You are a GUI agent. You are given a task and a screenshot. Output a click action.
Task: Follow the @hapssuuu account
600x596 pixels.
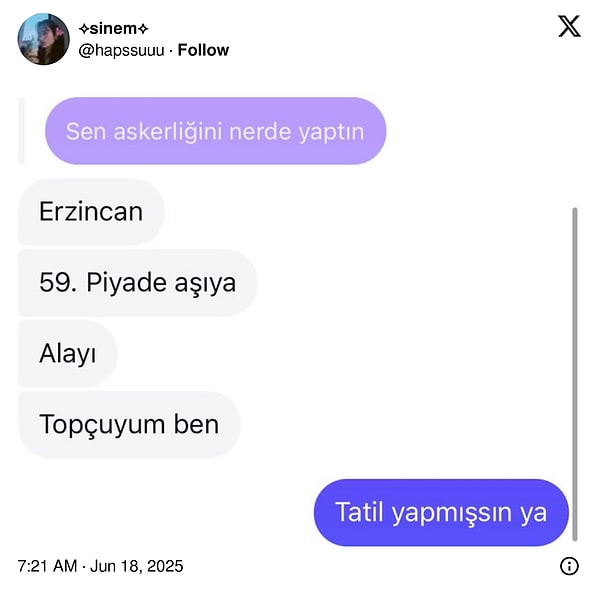pos(203,50)
